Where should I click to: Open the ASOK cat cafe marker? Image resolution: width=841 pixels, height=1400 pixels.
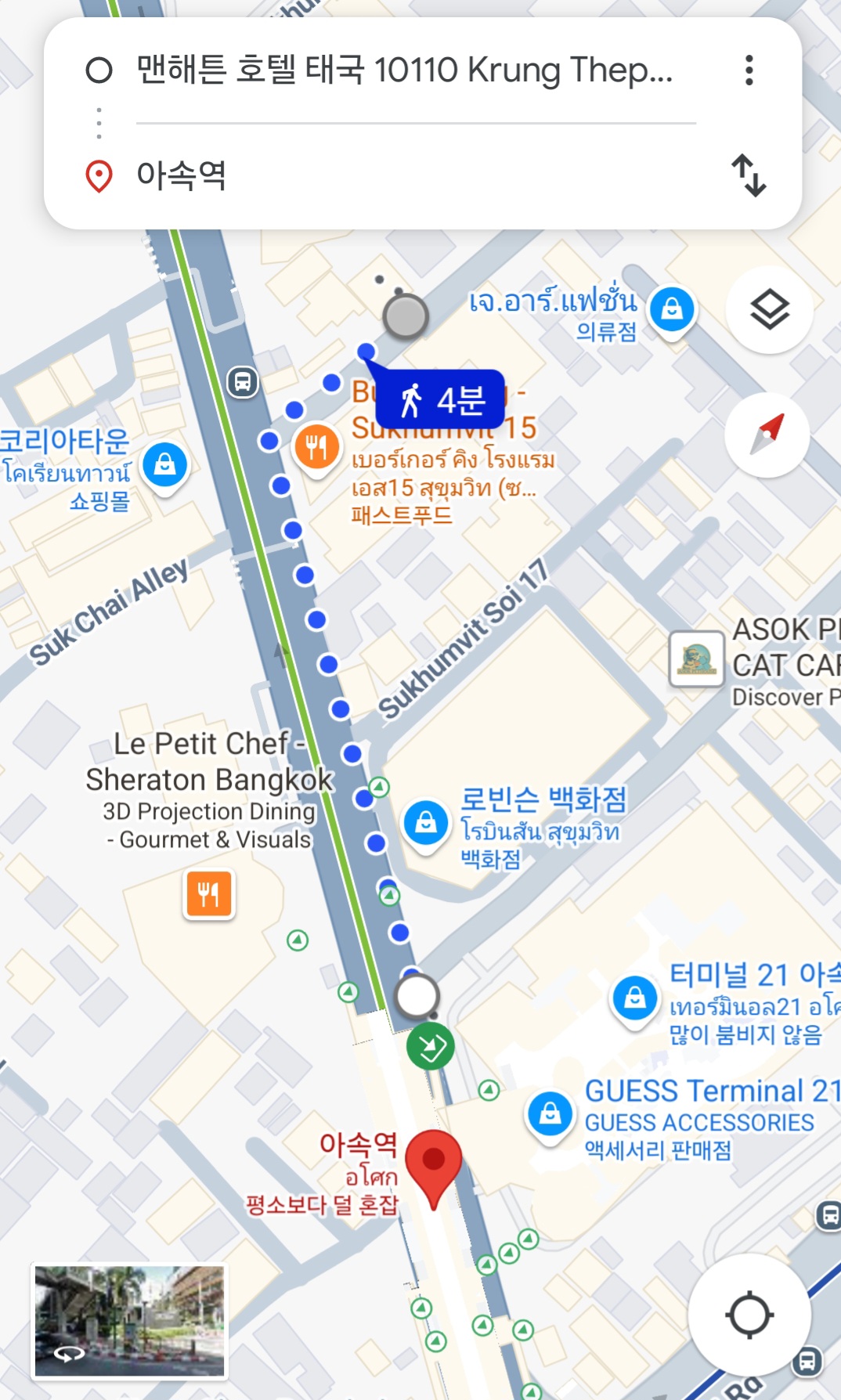click(696, 659)
